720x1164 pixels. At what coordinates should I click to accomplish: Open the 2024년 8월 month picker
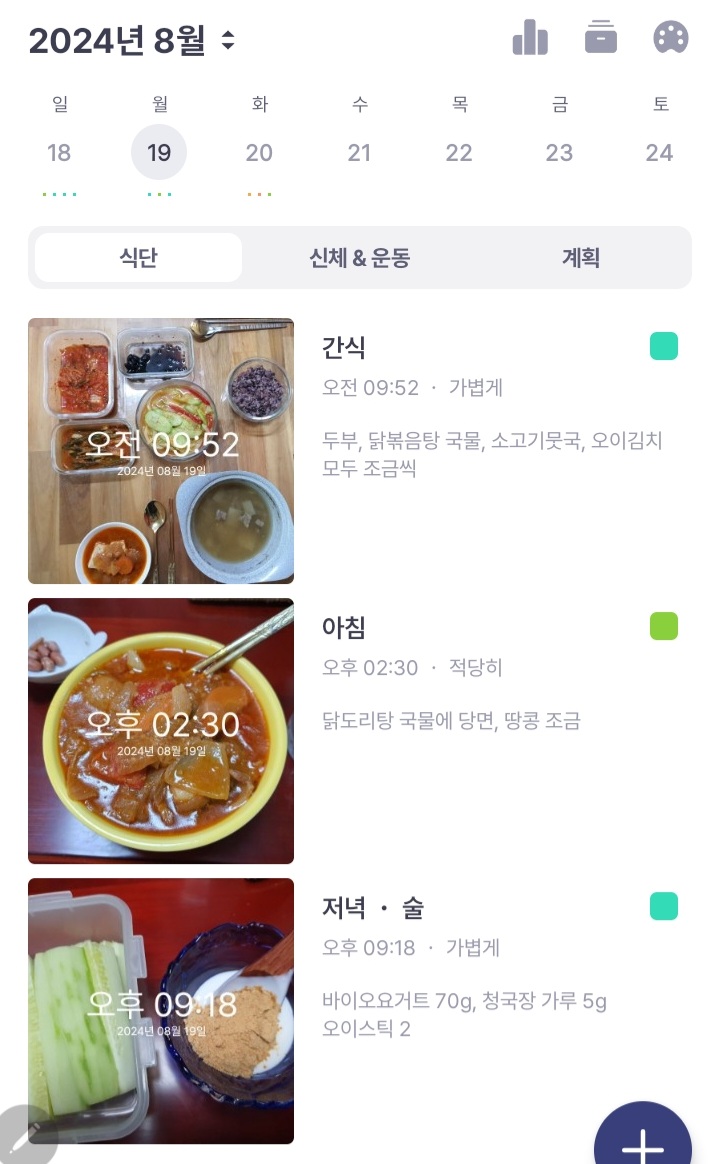[x=133, y=41]
